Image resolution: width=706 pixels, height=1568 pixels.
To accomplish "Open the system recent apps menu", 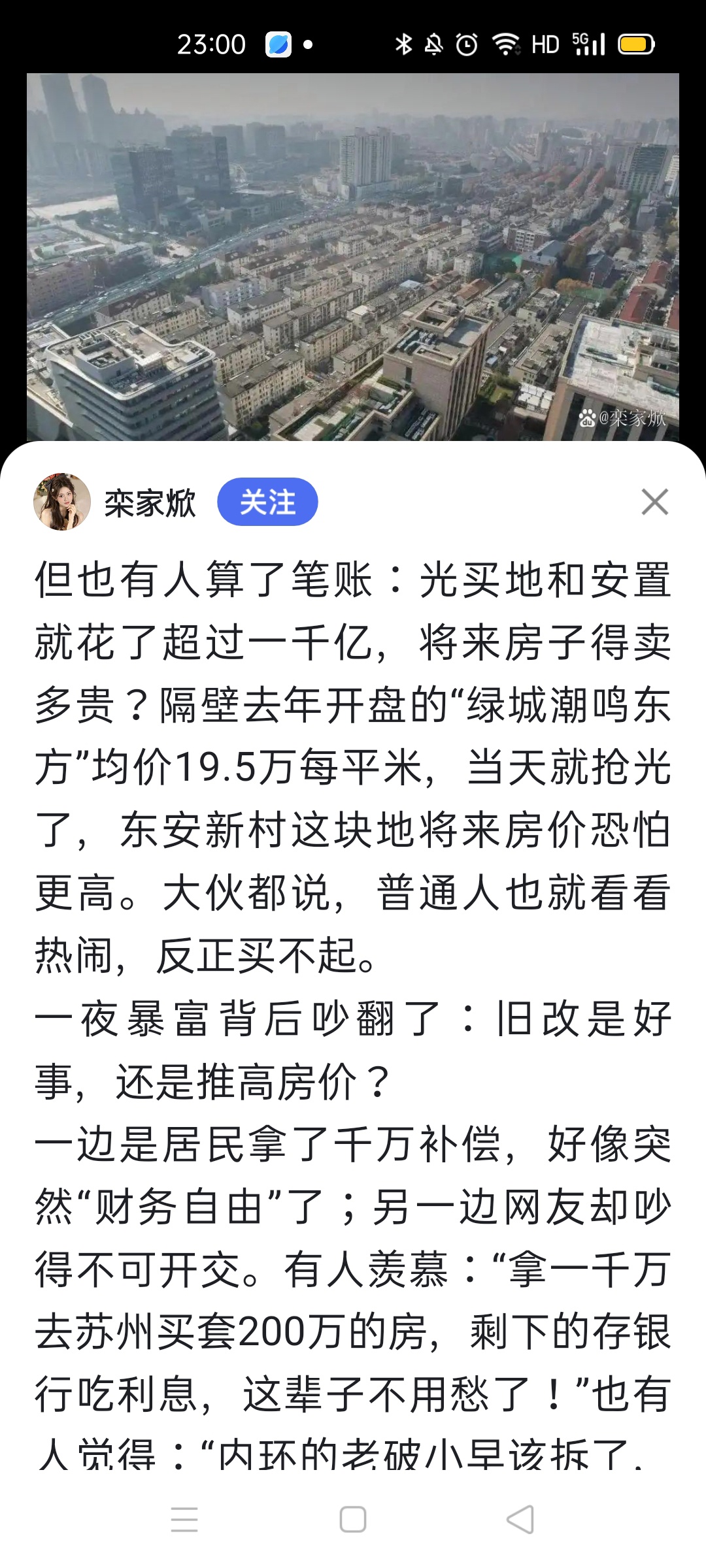I will tap(184, 1519).
